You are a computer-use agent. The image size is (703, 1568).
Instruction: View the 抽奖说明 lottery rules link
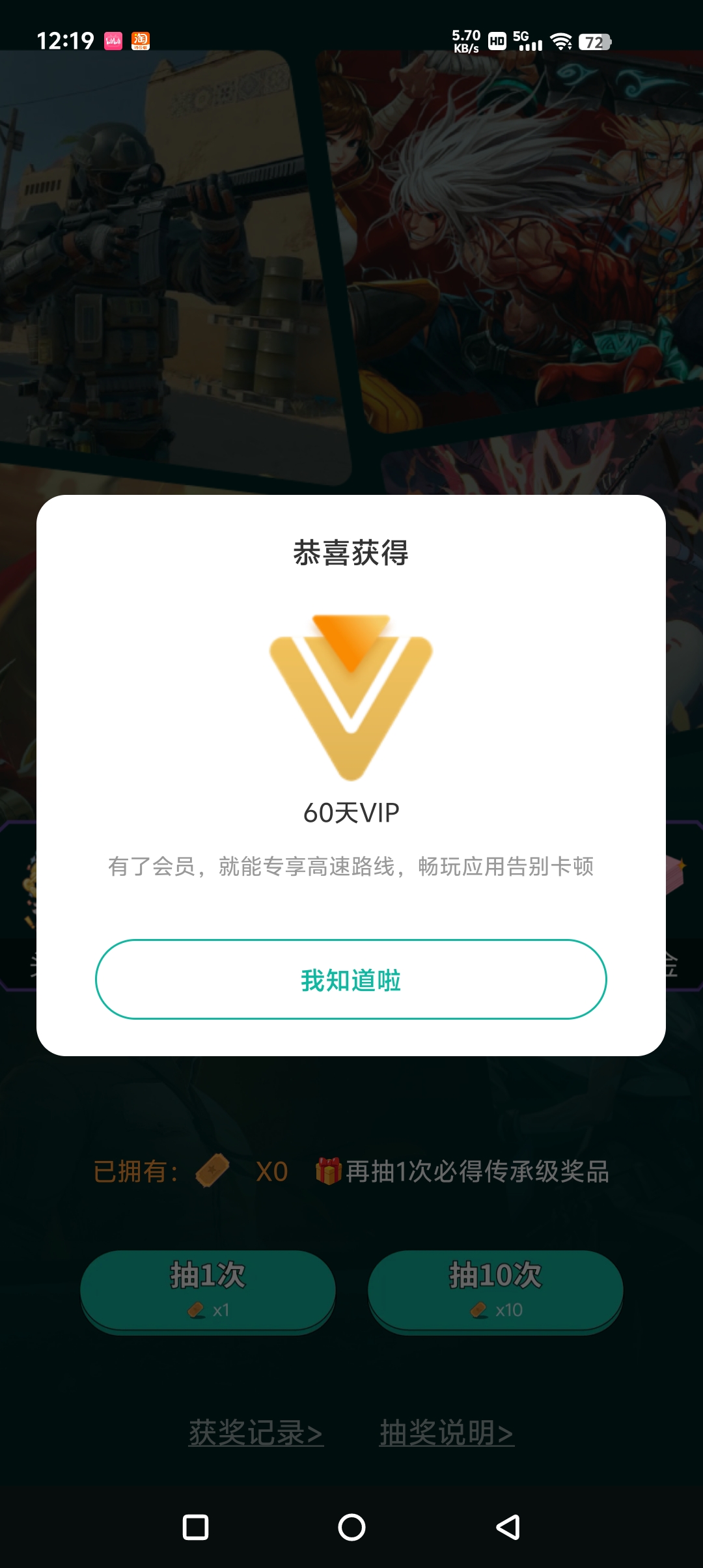447,1433
